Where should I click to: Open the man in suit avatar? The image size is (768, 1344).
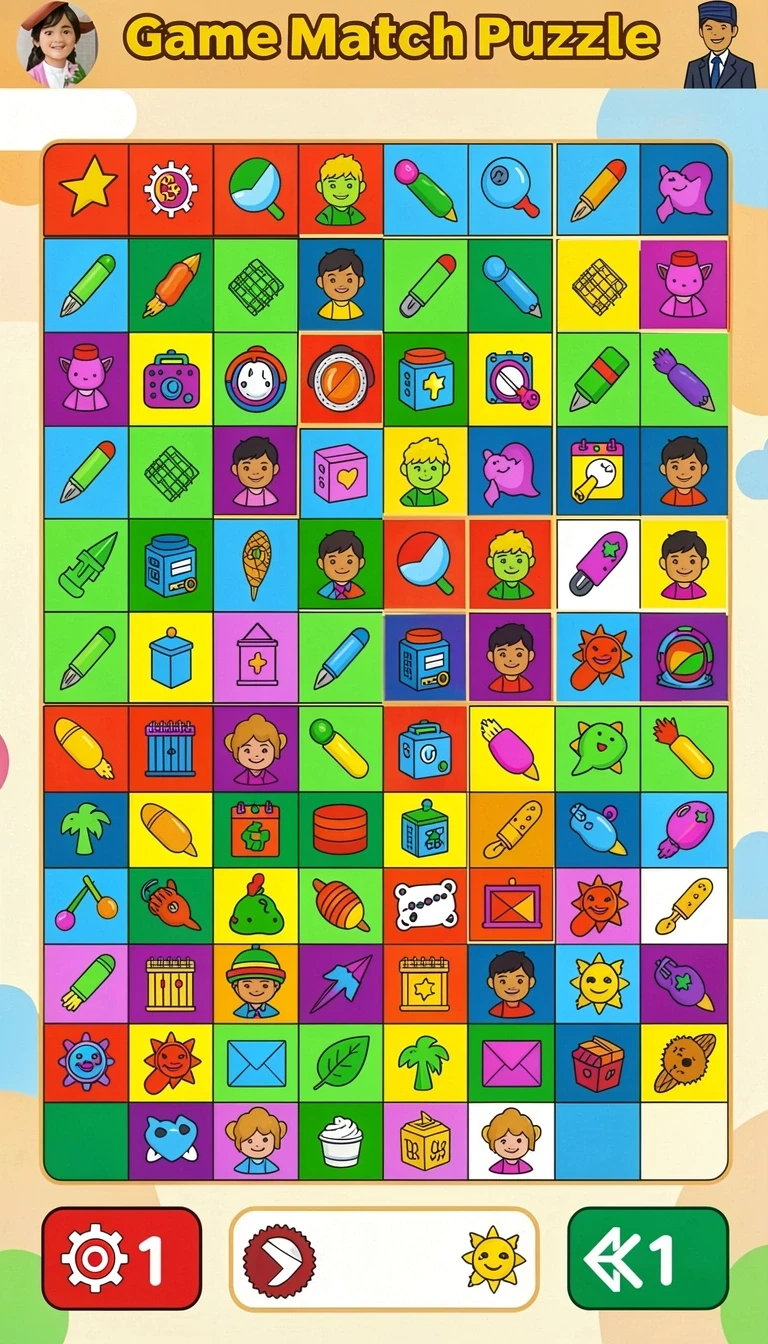coord(720,45)
